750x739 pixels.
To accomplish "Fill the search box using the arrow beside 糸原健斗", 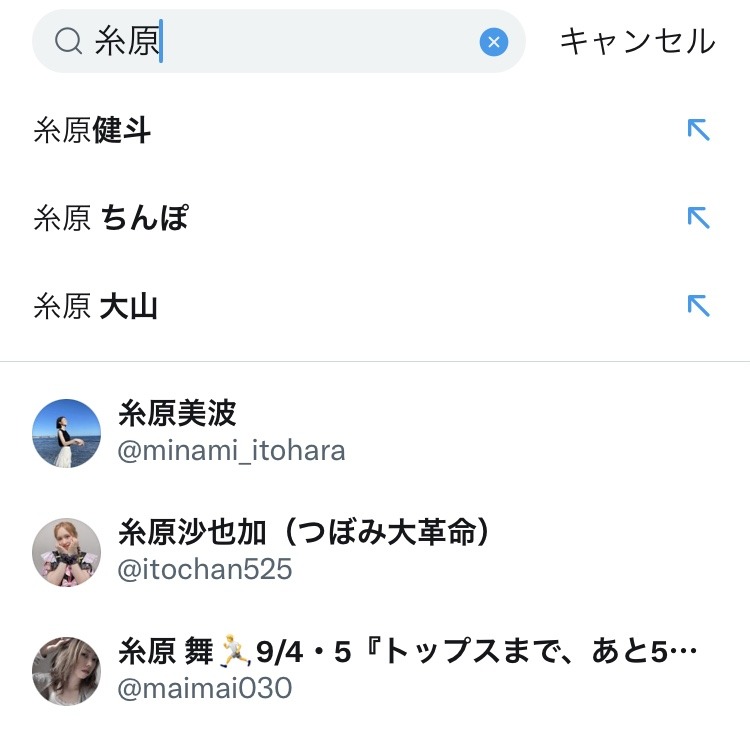I will 698,130.
